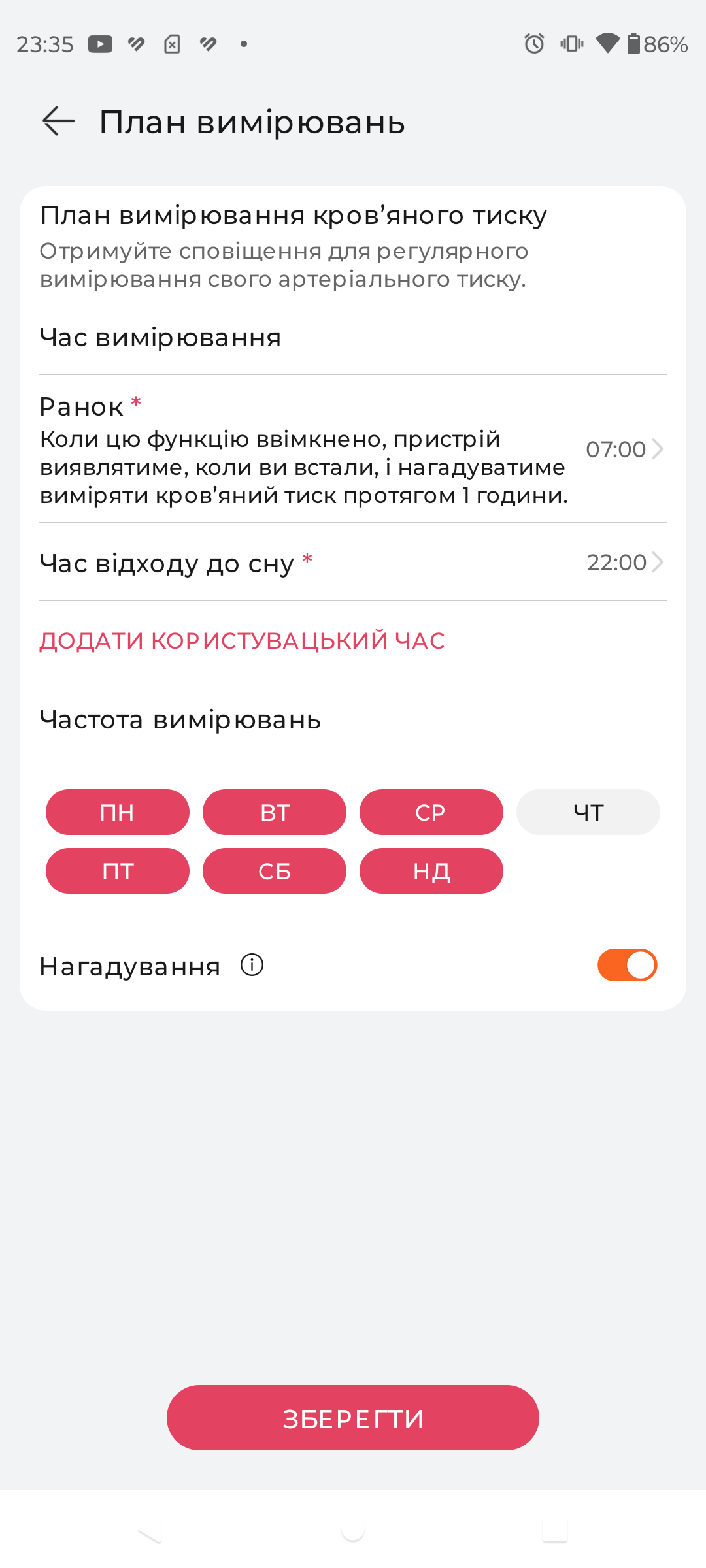
Task: Open the info icon next to Нагадування
Action: (252, 965)
